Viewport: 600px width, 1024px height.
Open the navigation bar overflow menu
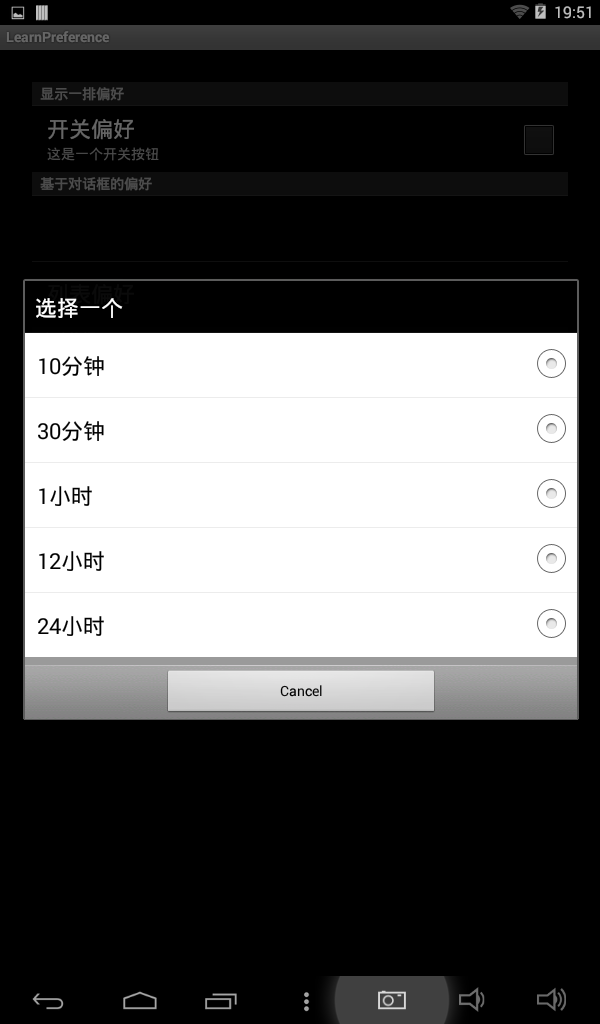(306, 1001)
